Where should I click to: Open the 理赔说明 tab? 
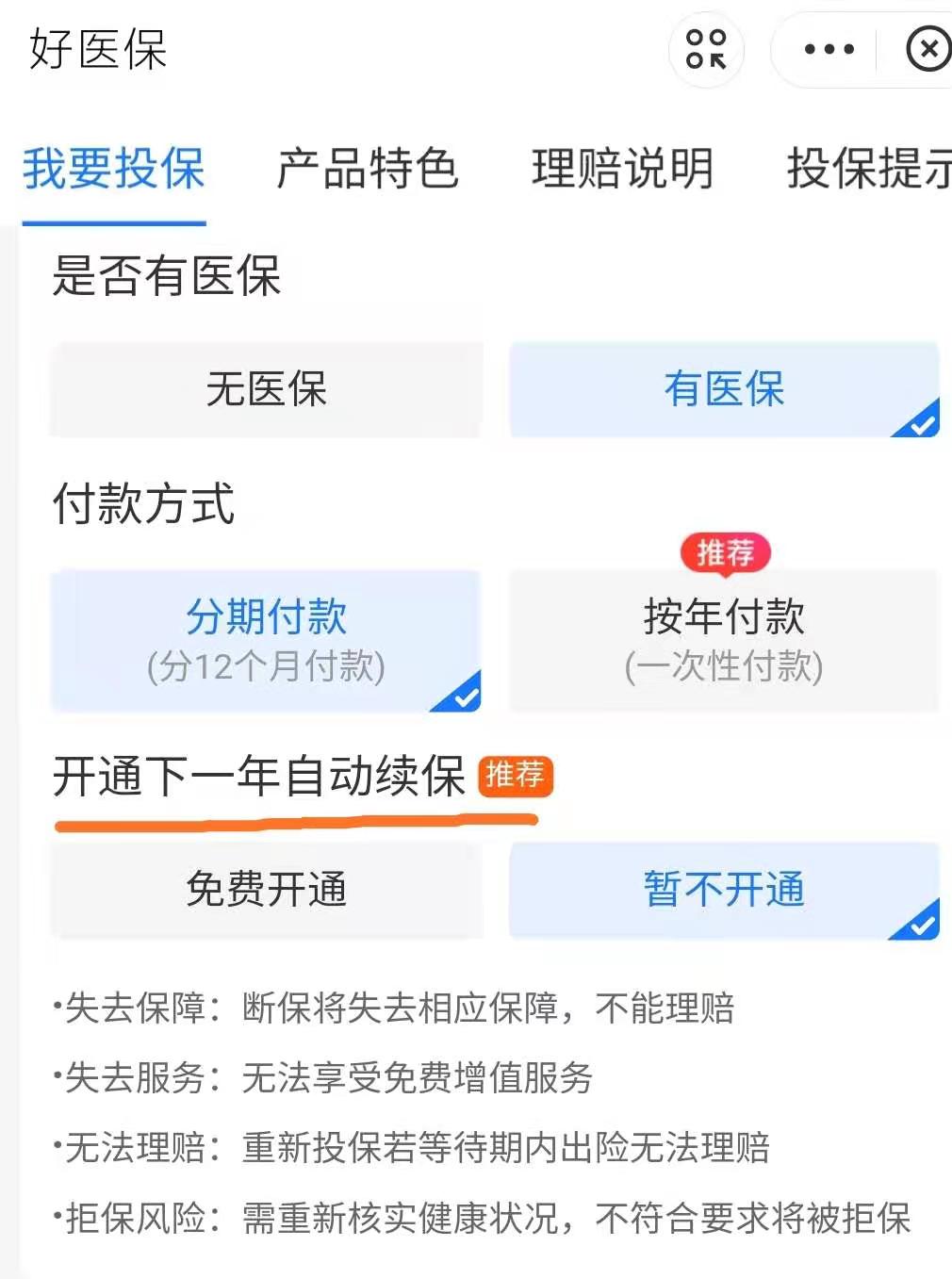622,170
